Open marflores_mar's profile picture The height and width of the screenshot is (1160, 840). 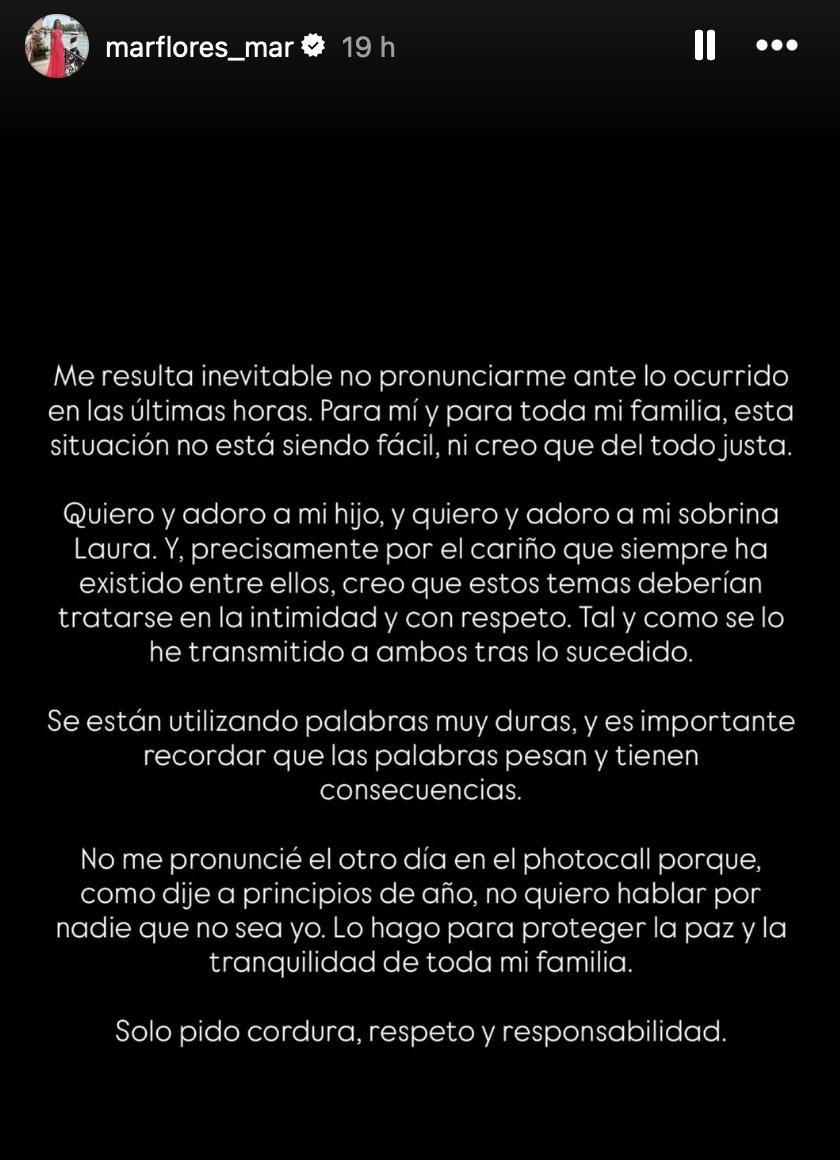pos(57,44)
